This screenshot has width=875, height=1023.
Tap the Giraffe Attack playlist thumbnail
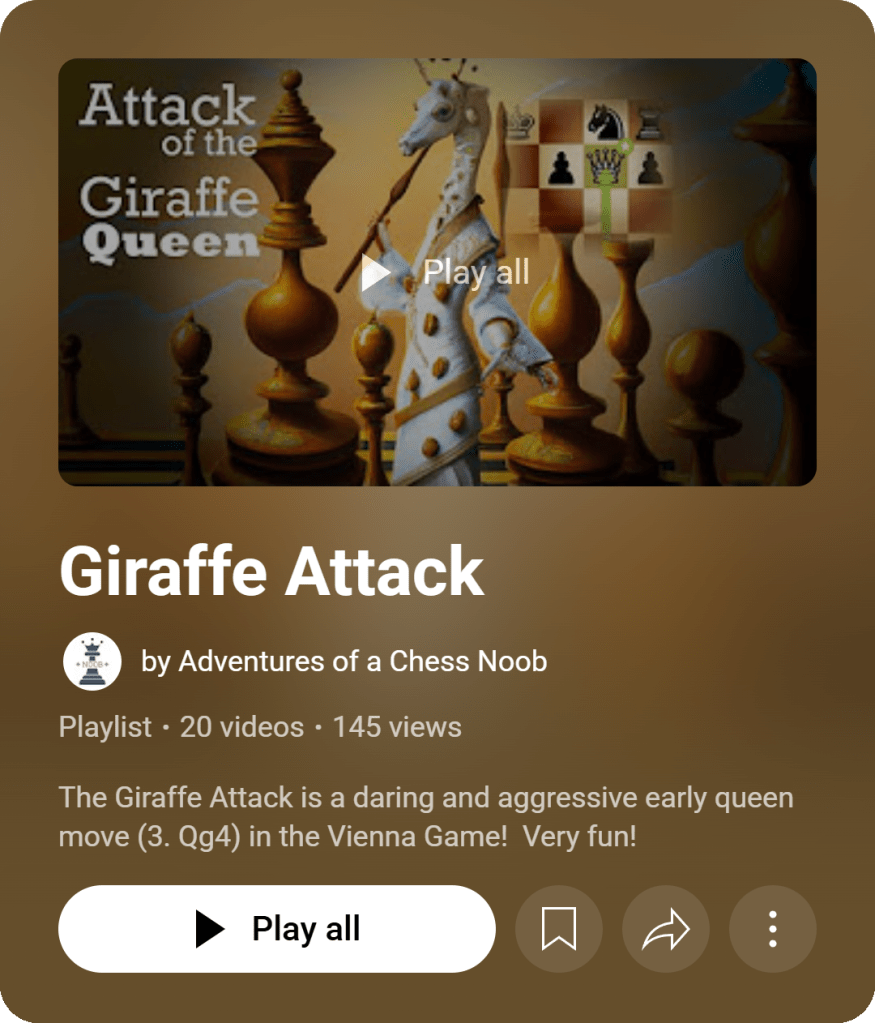click(x=437, y=271)
